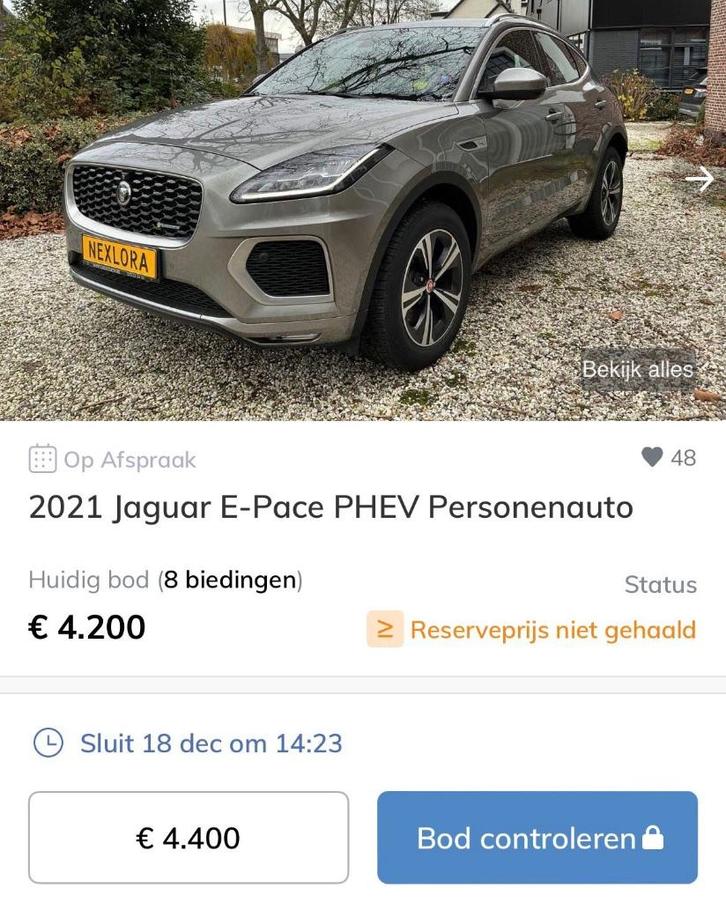Click the current bid amount "€ 4.200"
The image size is (726, 902).
click(88, 628)
